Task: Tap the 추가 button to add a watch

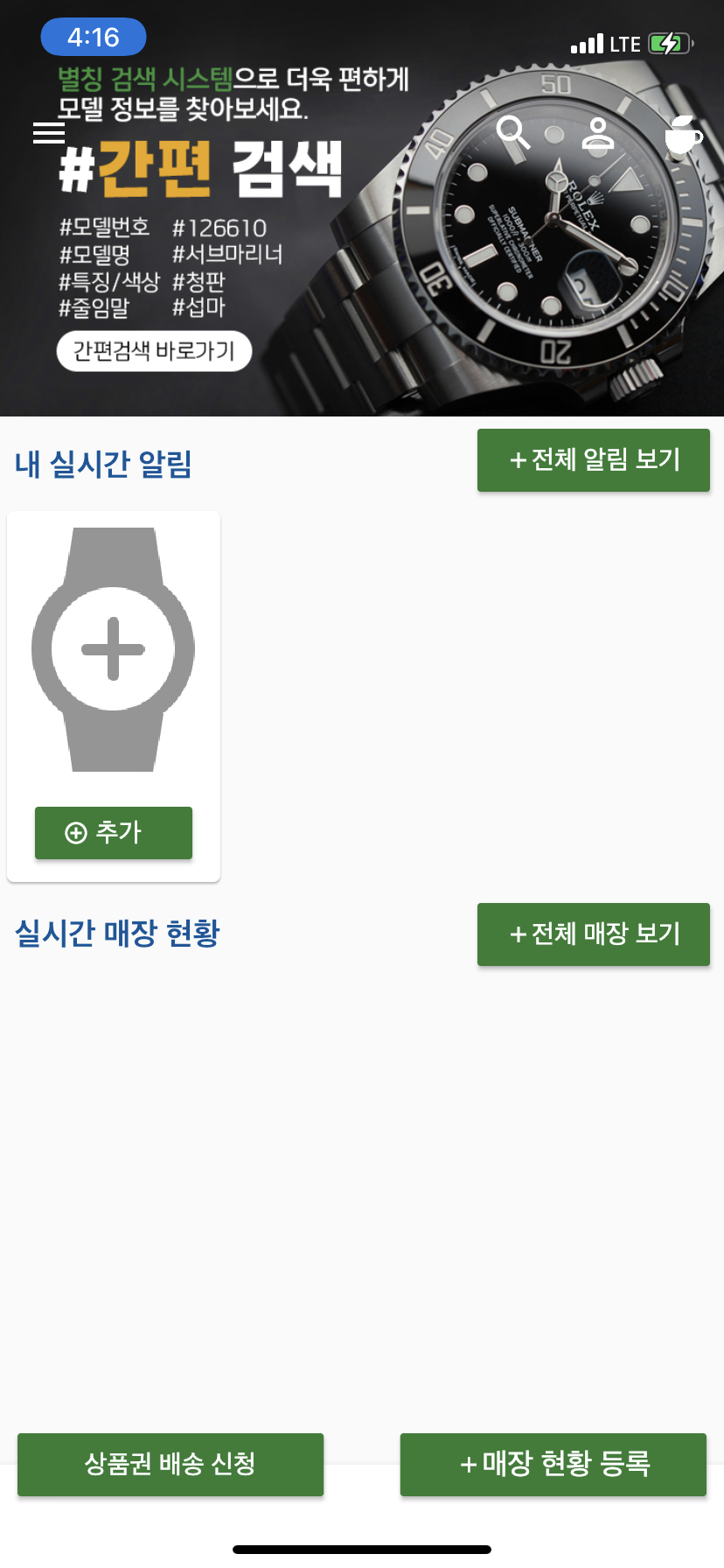Action: pyautogui.click(x=114, y=832)
